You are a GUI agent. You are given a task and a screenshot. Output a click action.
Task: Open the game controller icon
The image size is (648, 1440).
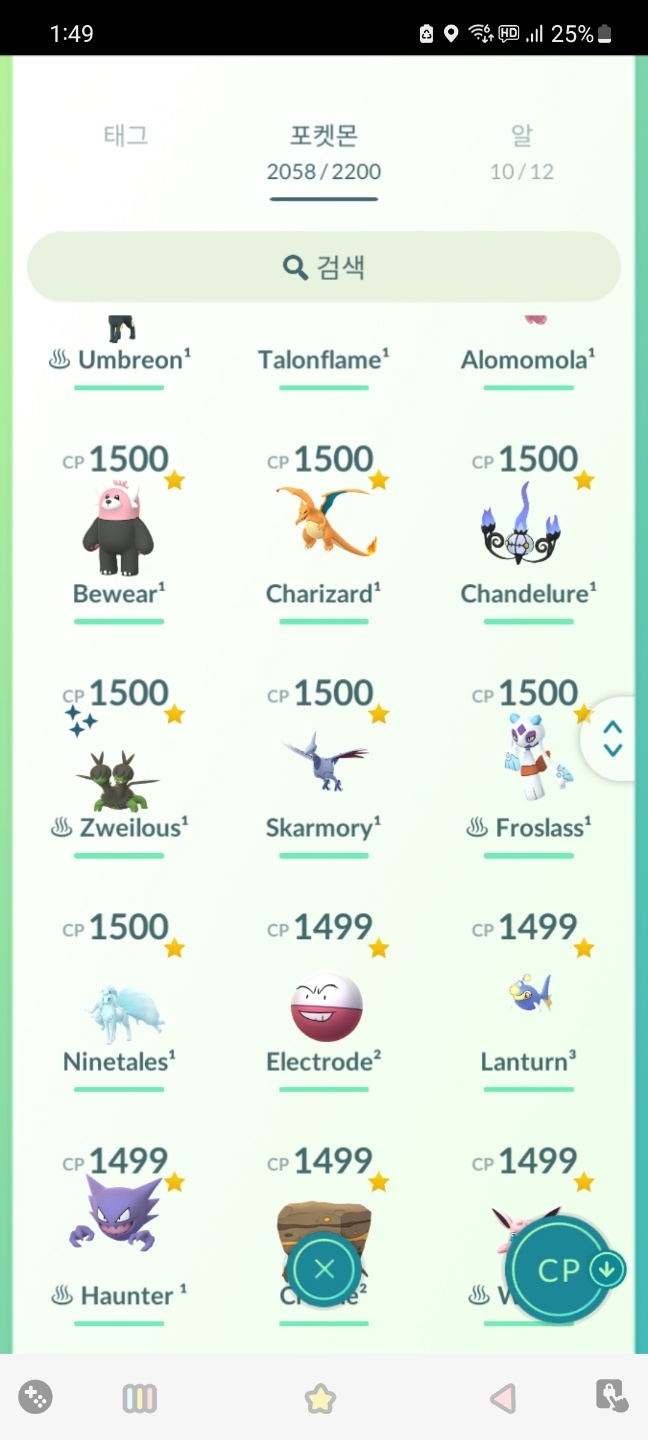click(x=36, y=1398)
